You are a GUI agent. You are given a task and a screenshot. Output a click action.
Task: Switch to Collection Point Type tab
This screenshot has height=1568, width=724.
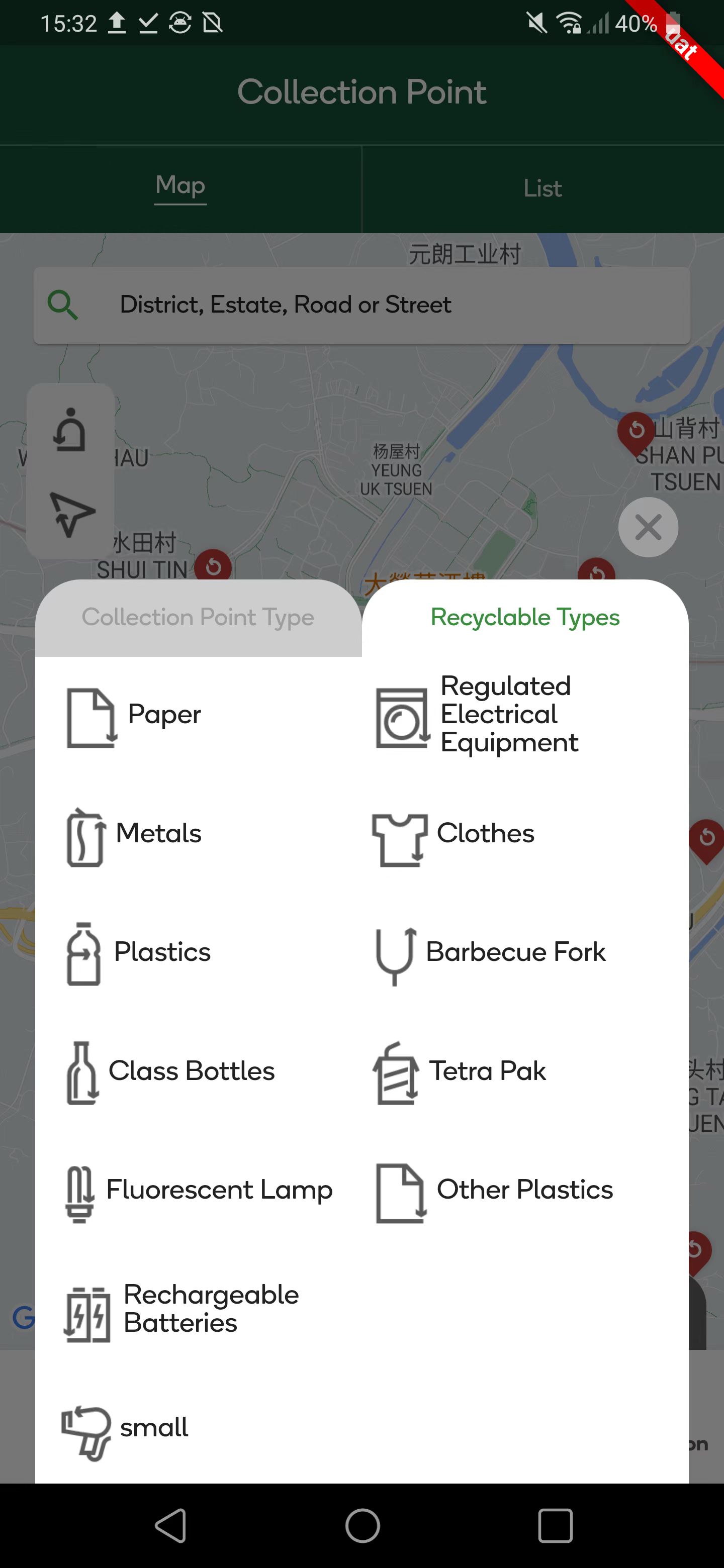pos(198,617)
